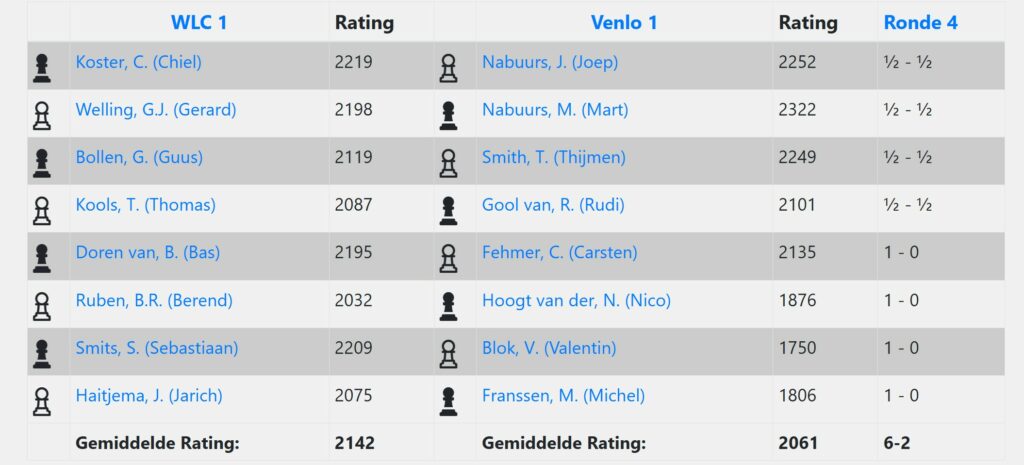Tap Smits, S. (Sebastiaan) name
The height and width of the screenshot is (465, 1024).
[x=157, y=348]
